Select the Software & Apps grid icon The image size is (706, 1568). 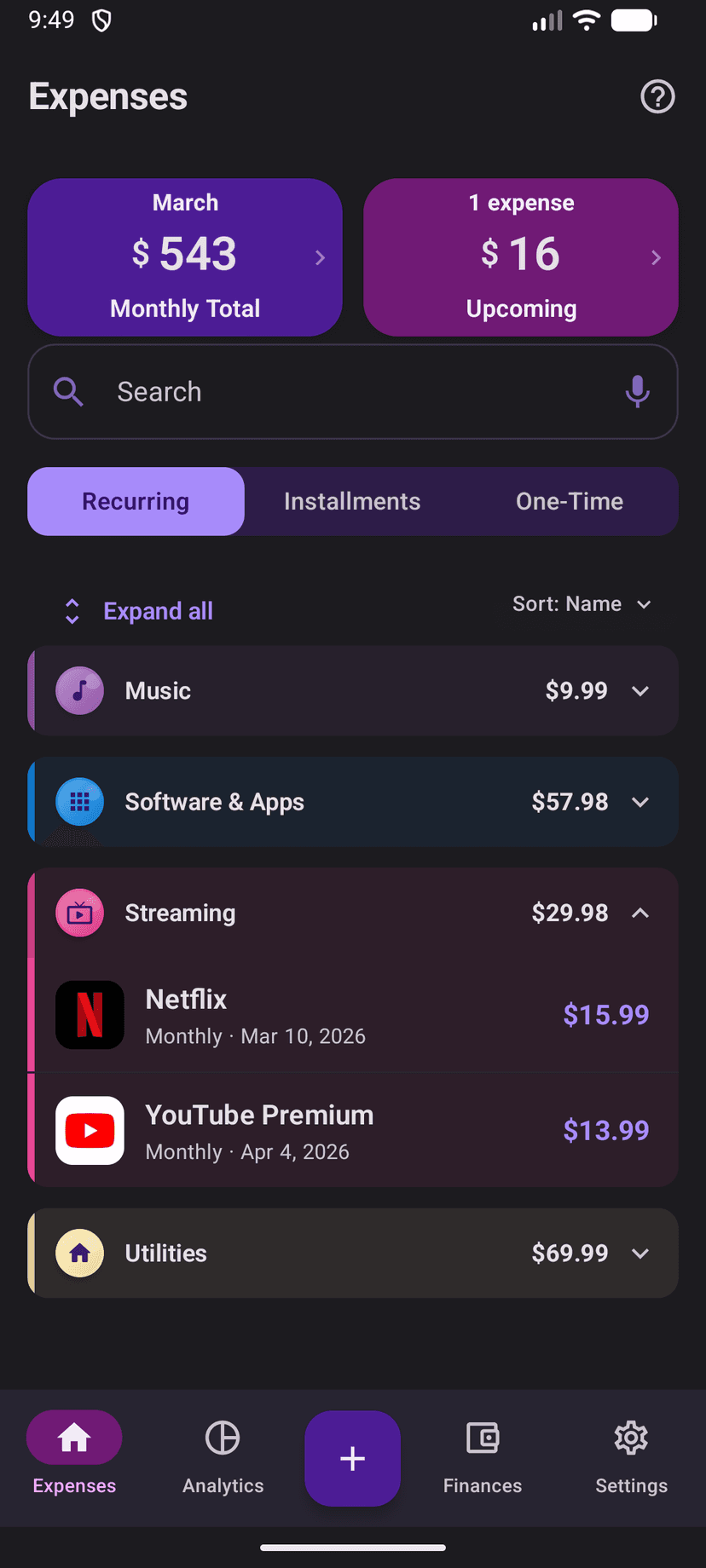click(79, 802)
